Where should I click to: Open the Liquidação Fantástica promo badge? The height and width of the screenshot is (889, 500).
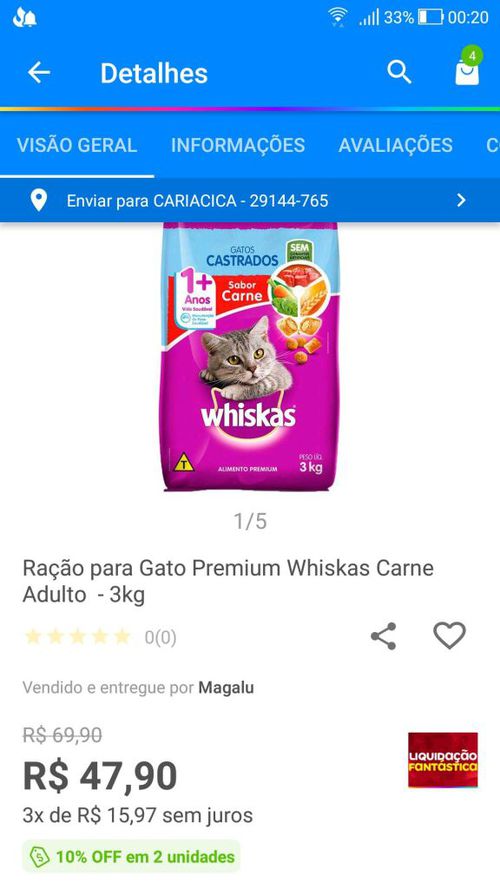tap(443, 760)
